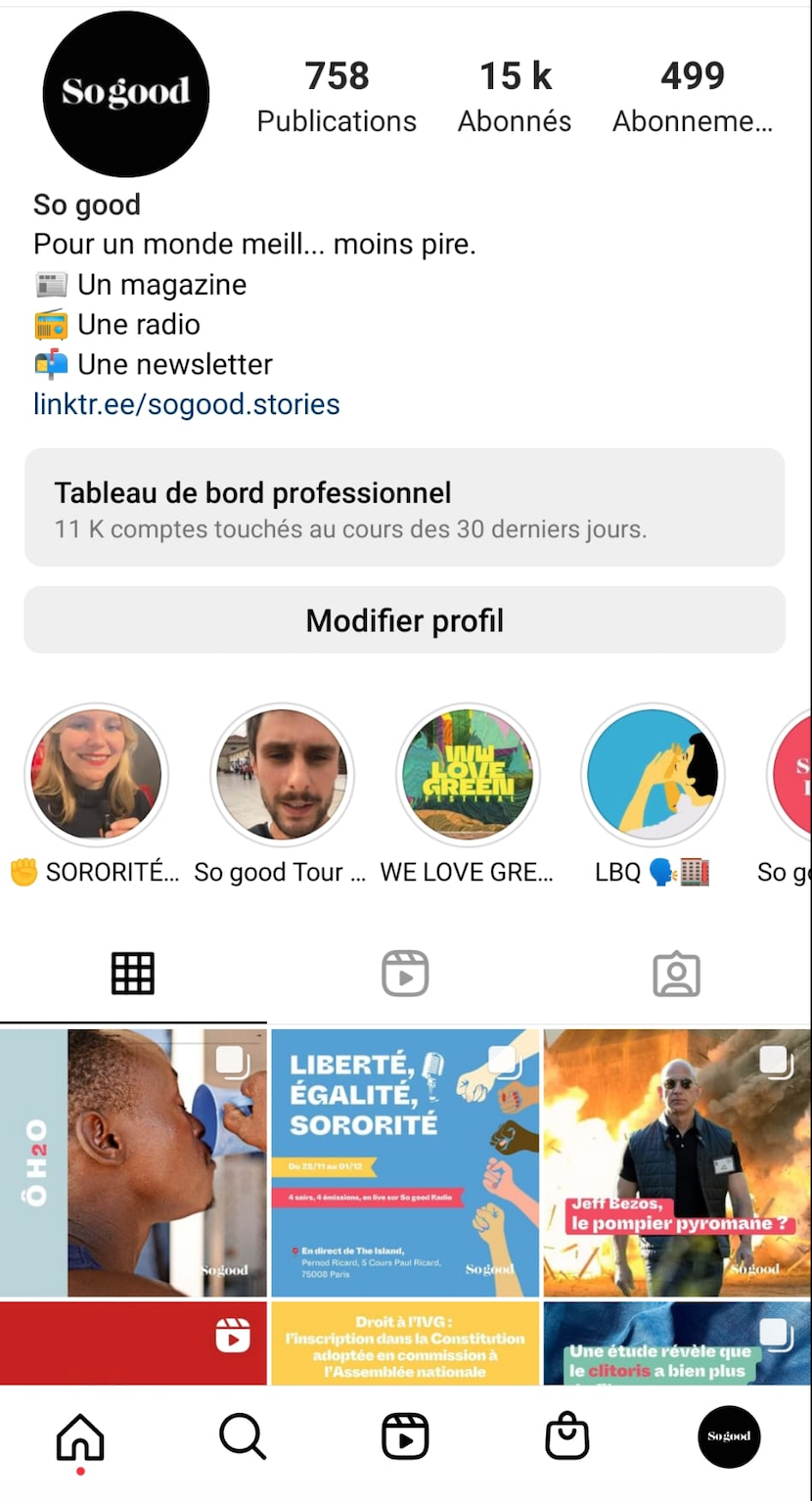Viewport: 812px width, 1501px height.
Task: Tap Modifier profil button
Action: click(x=404, y=620)
